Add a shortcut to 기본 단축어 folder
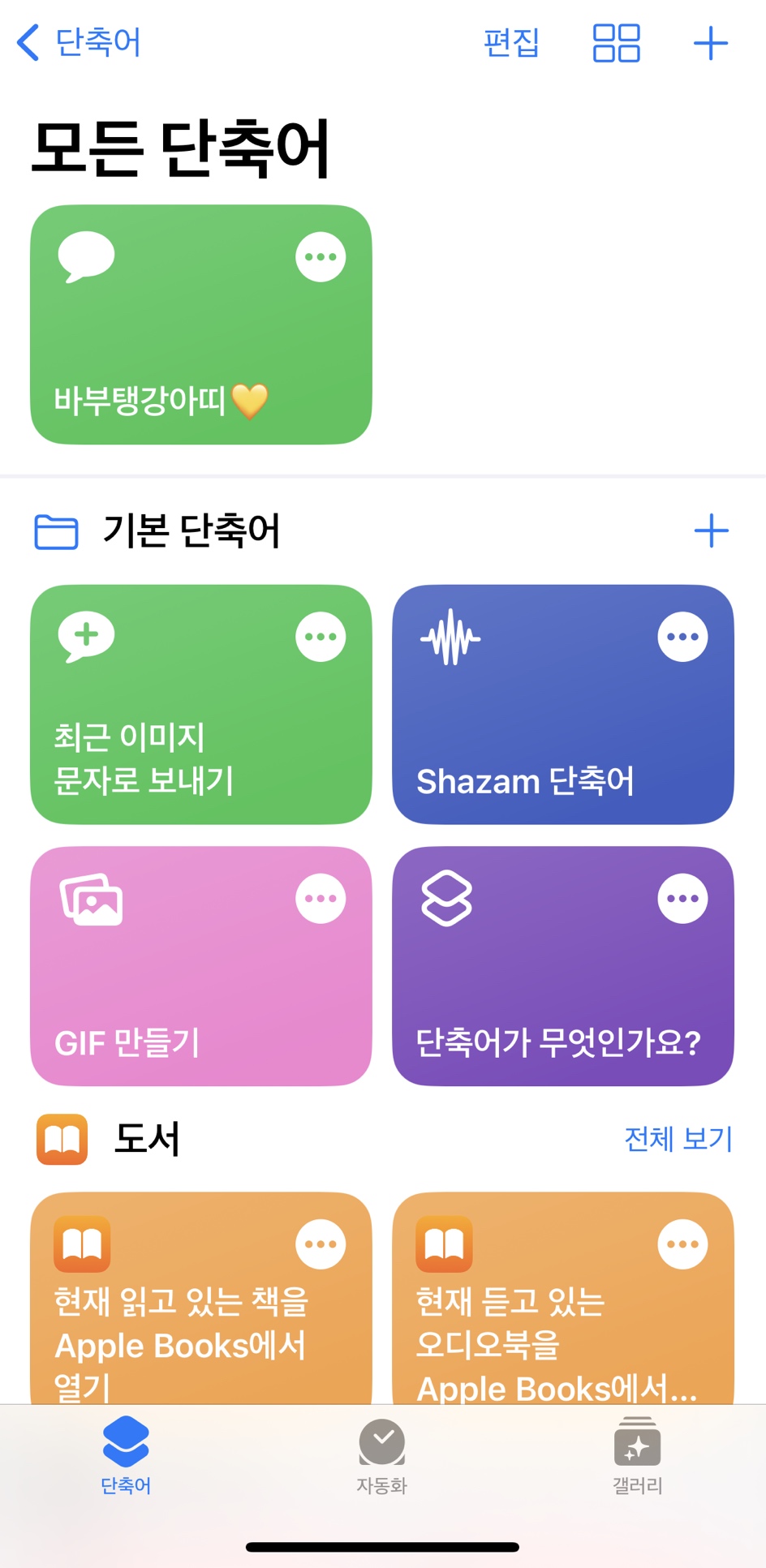Screen dimensions: 766x1568 (x=711, y=531)
